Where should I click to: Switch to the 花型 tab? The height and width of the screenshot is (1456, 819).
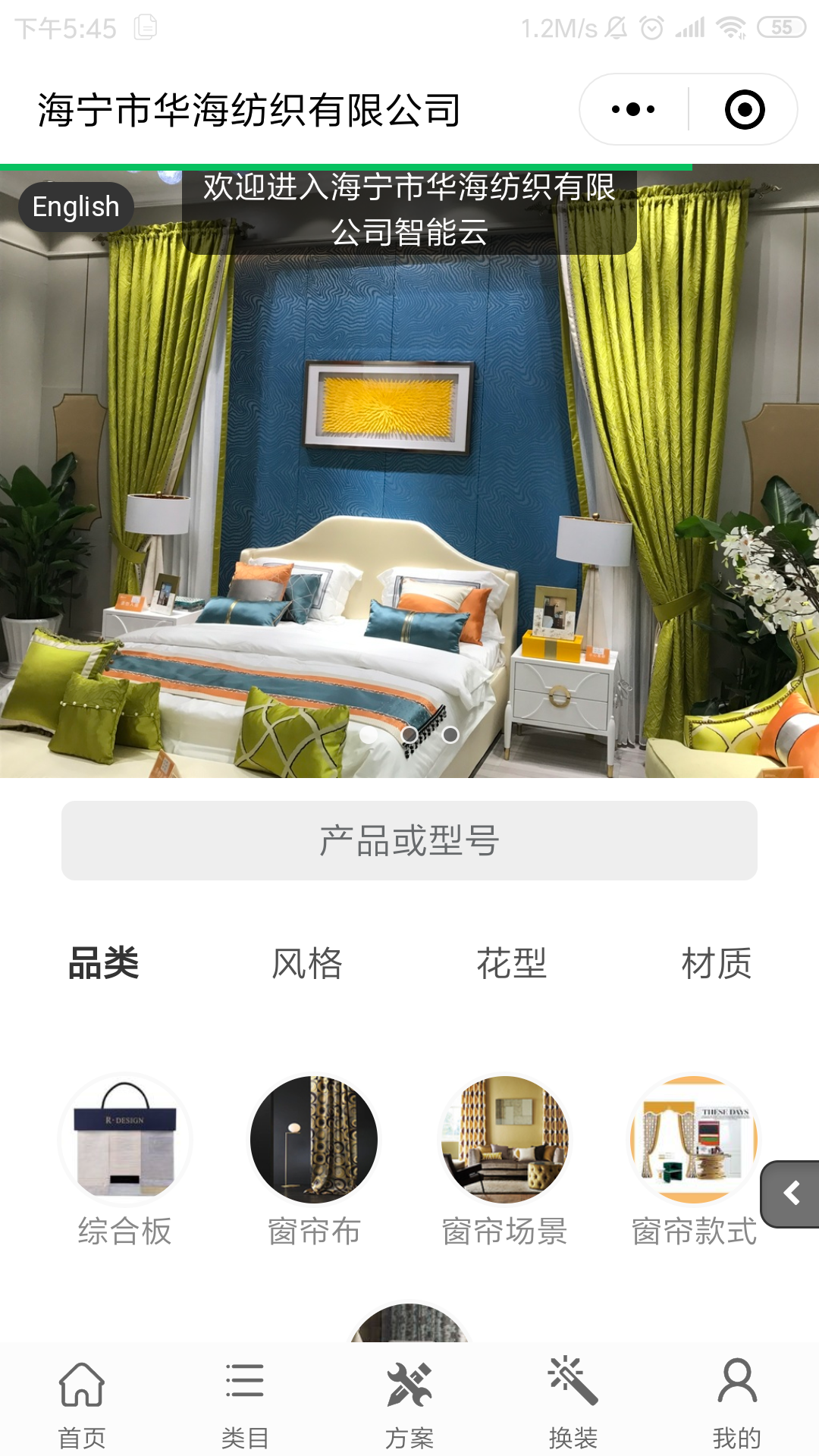pyautogui.click(x=510, y=963)
